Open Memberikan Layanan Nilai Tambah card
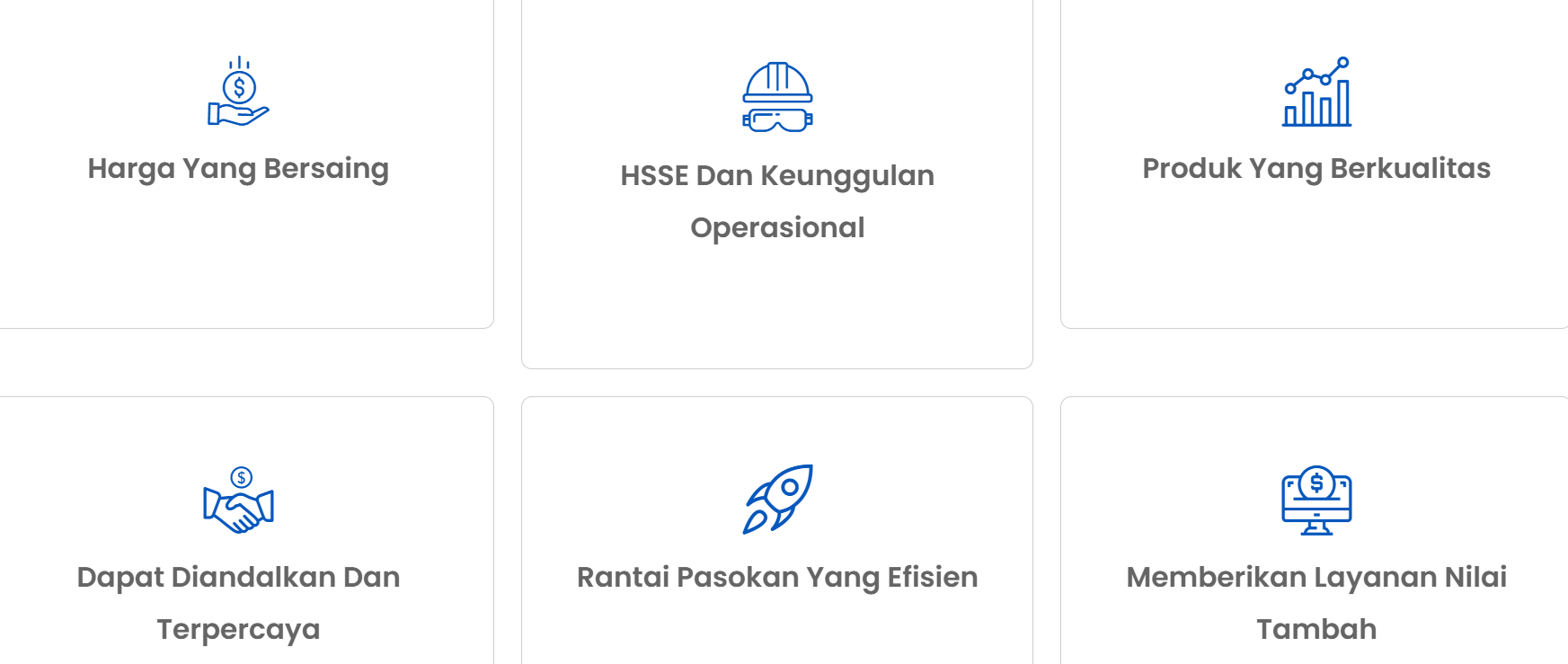The height and width of the screenshot is (664, 1568). (x=1316, y=602)
